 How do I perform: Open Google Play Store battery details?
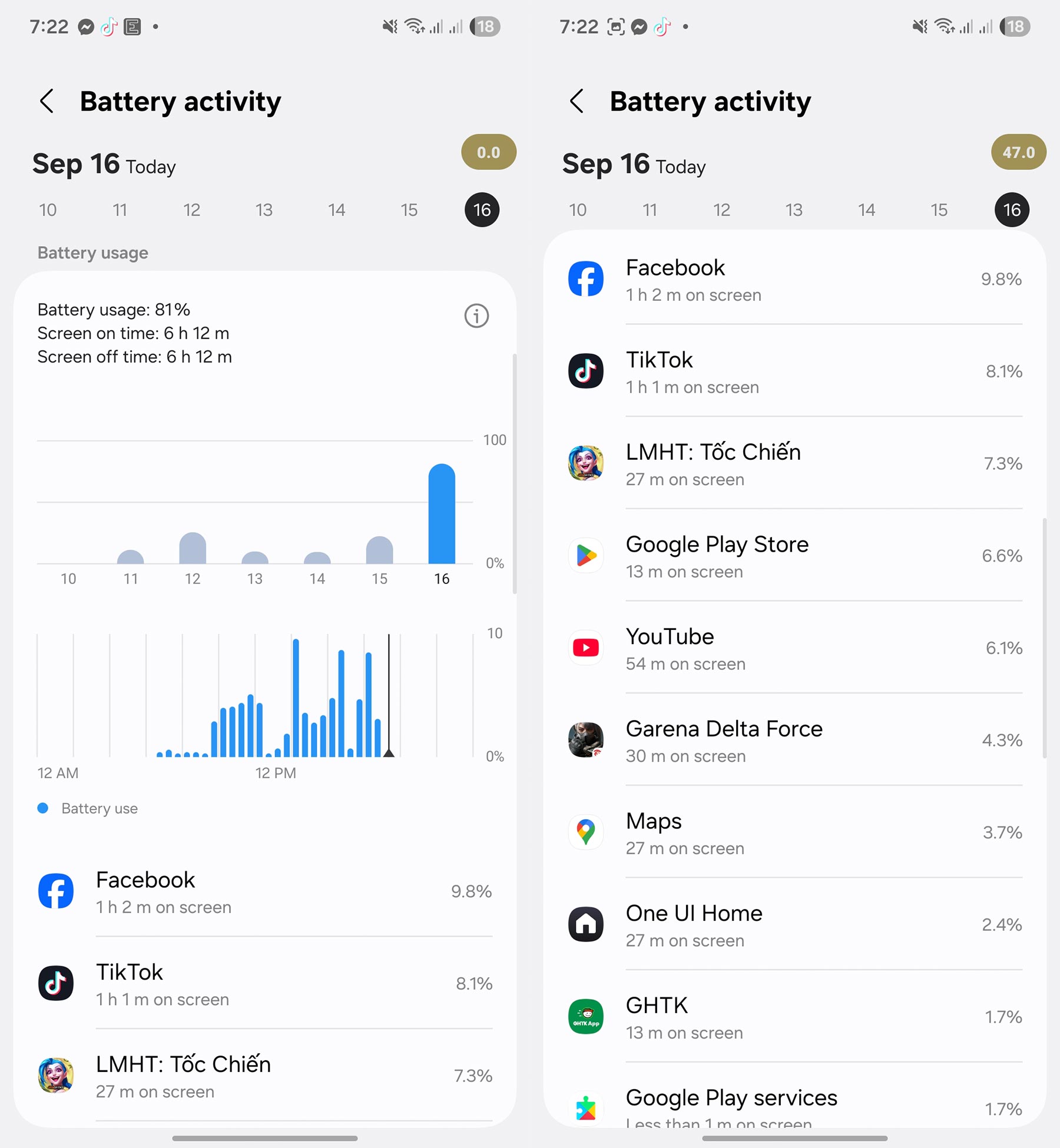point(794,556)
